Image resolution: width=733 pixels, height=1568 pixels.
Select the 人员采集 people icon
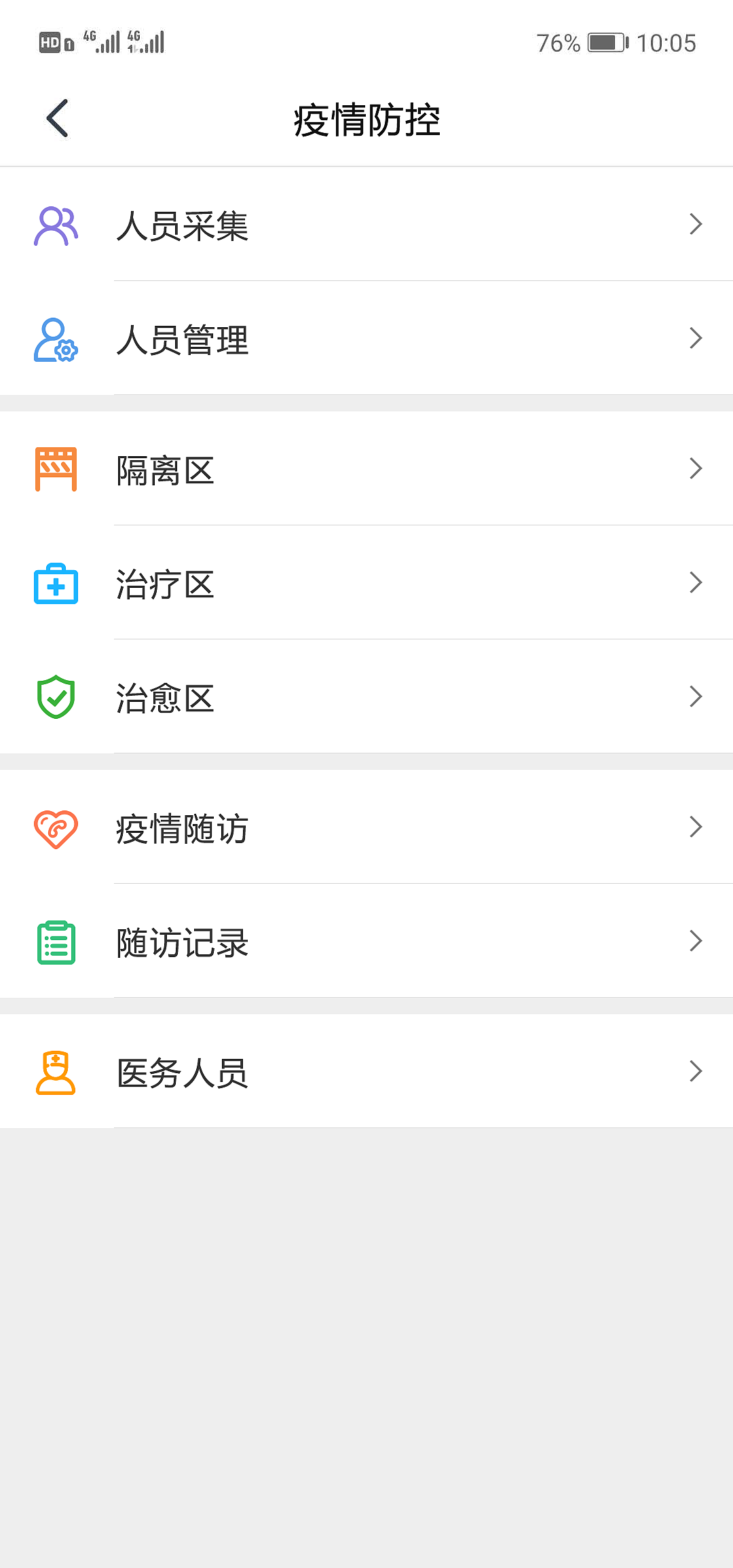coord(56,225)
